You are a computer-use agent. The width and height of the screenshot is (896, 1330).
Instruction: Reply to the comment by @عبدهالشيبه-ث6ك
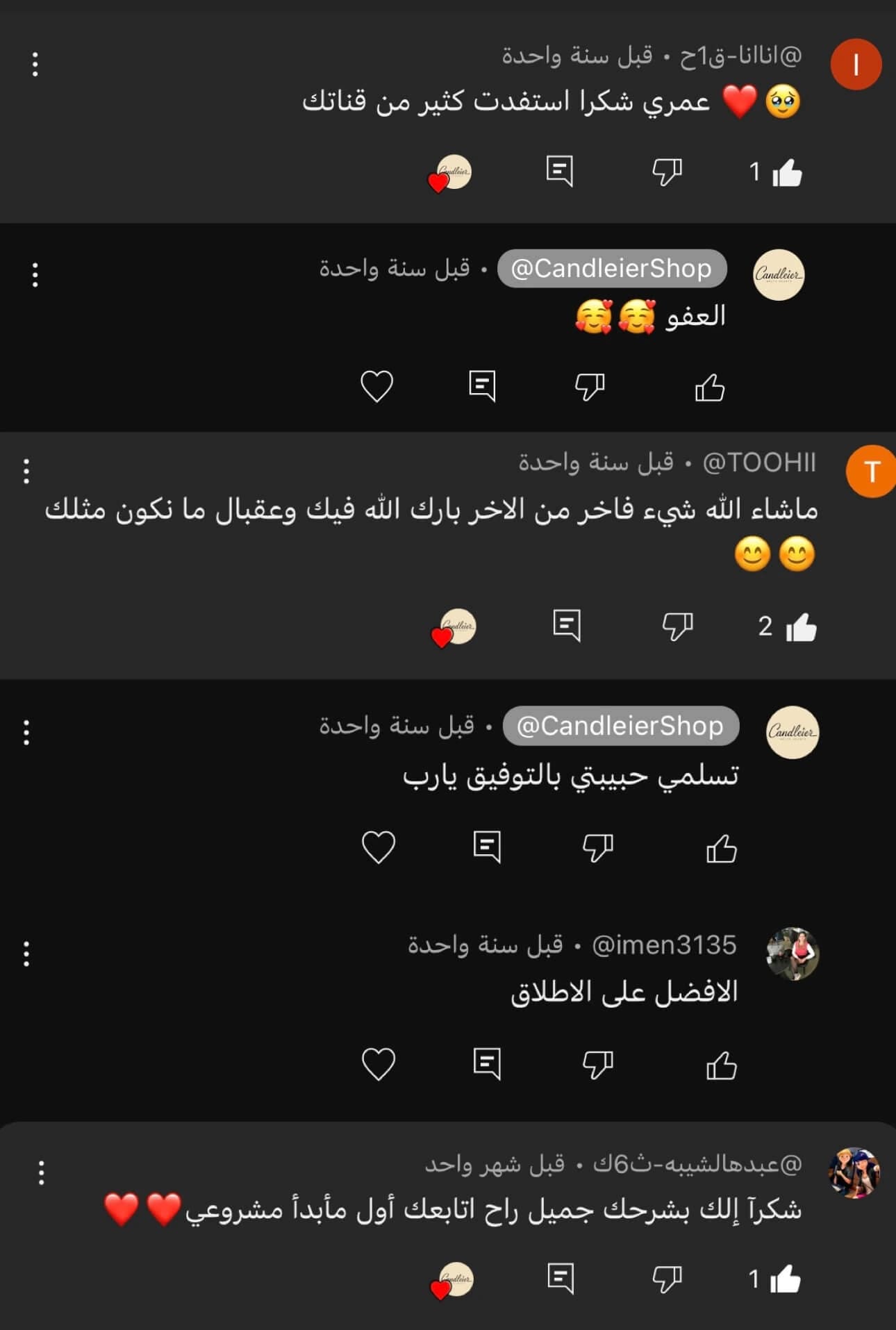click(561, 1278)
